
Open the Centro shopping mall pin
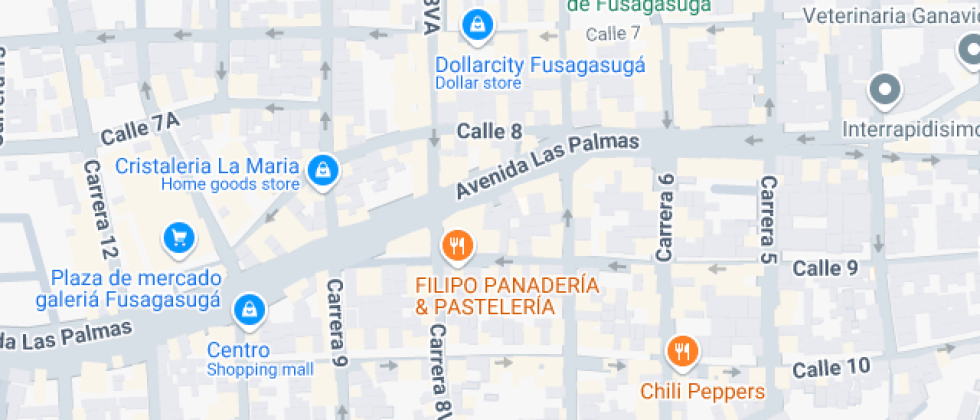coord(250,311)
